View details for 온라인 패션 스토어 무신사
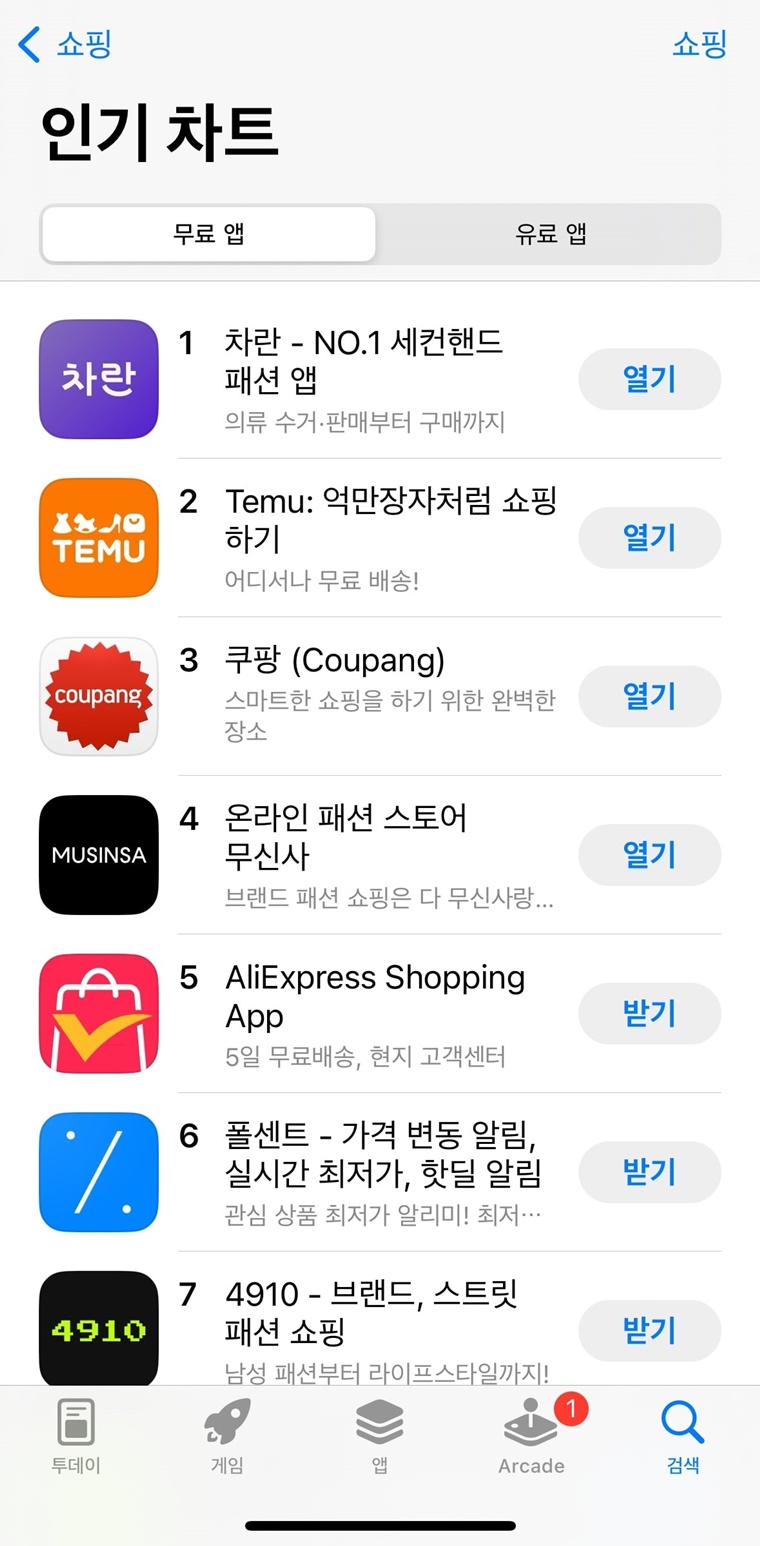Image resolution: width=760 pixels, height=1546 pixels. tap(300, 855)
